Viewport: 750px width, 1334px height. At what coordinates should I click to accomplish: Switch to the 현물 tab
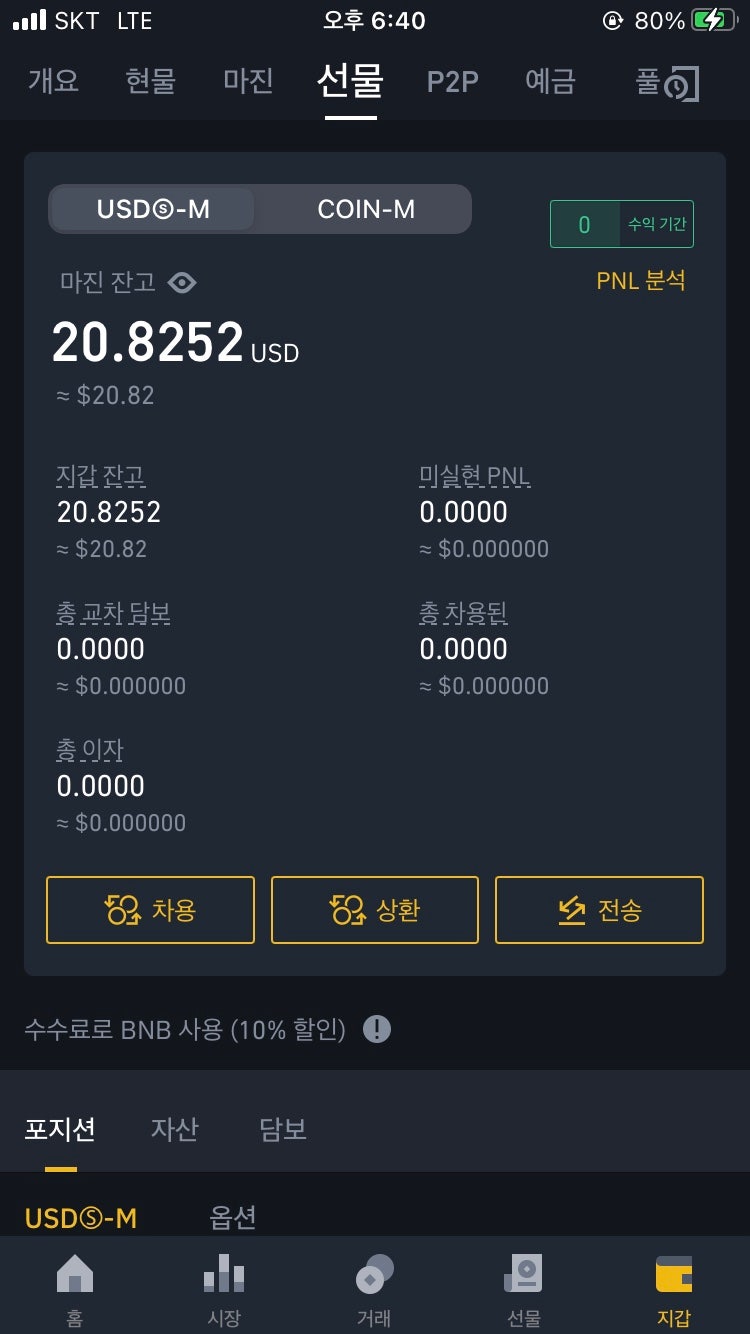(x=151, y=81)
